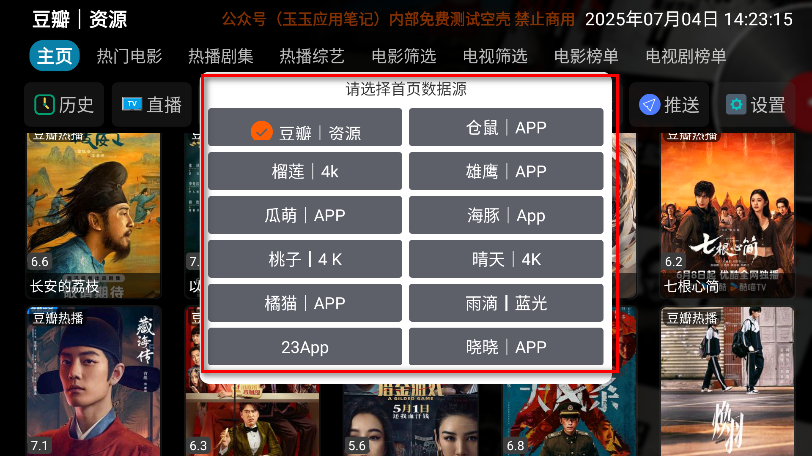The width and height of the screenshot is (812, 456).
Task: Pick 雨滴｜蓝光 source
Action: pos(506,303)
